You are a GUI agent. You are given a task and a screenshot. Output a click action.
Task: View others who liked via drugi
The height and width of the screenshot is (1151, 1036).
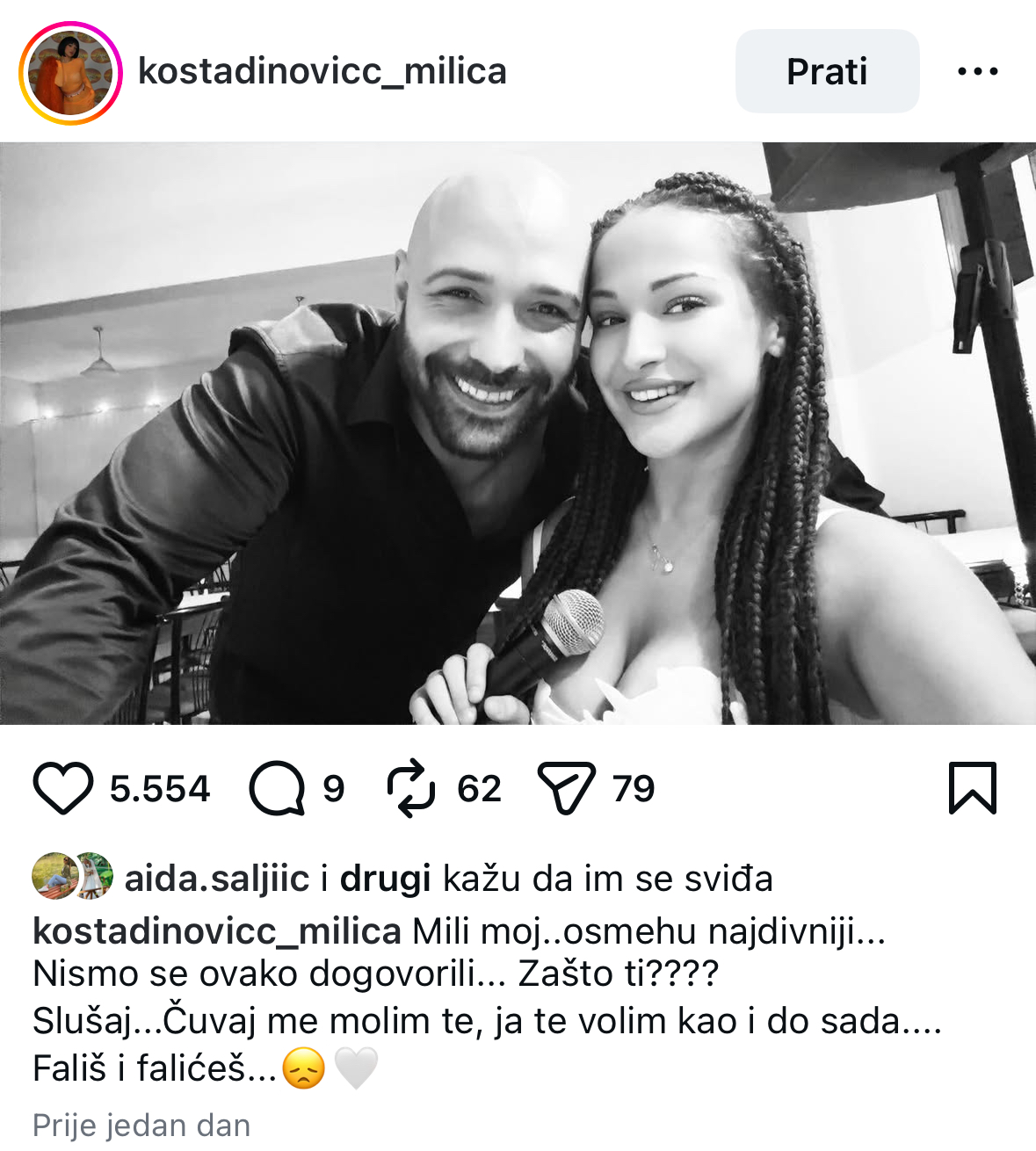pyautogui.click(x=385, y=878)
